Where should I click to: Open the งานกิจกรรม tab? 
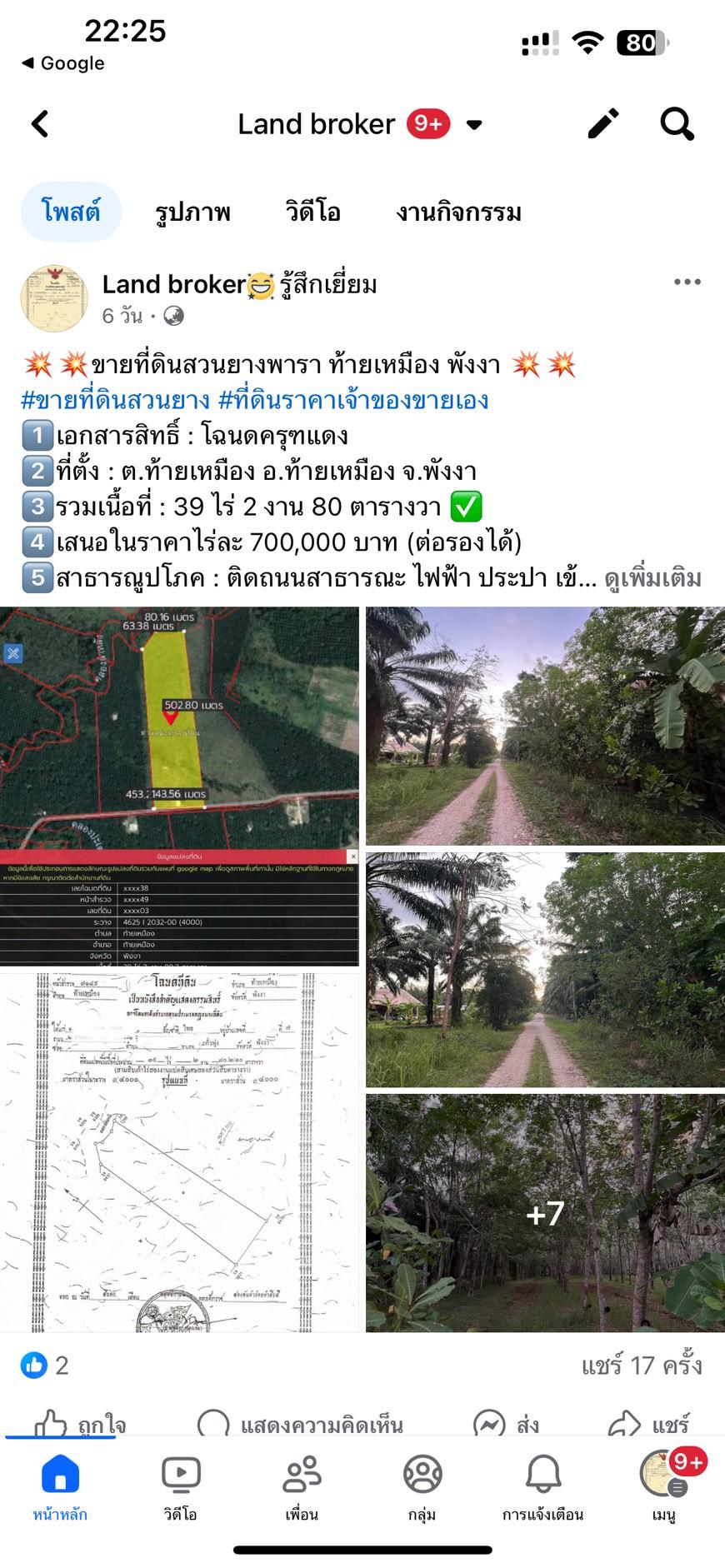(x=459, y=212)
